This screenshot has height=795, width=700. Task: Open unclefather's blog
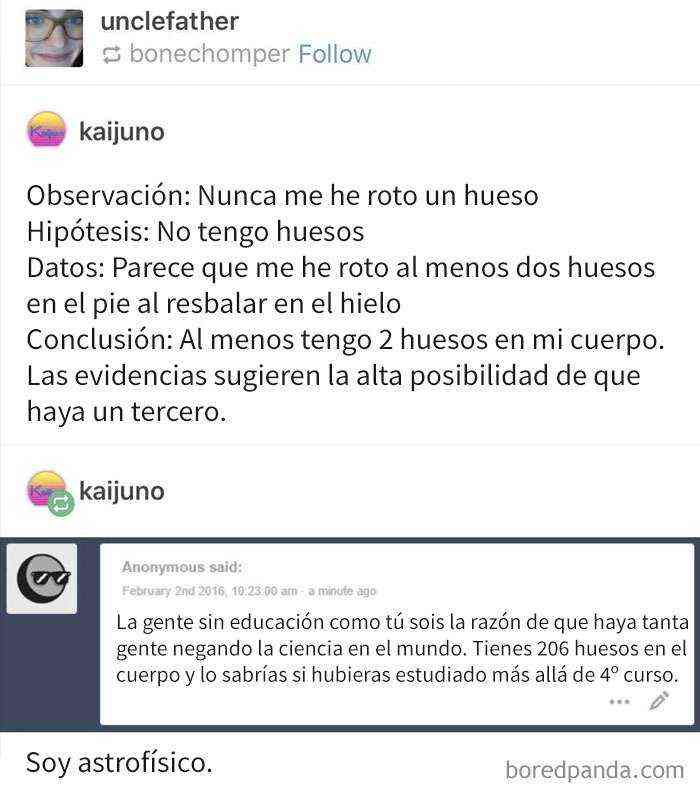pyautogui.click(x=169, y=20)
